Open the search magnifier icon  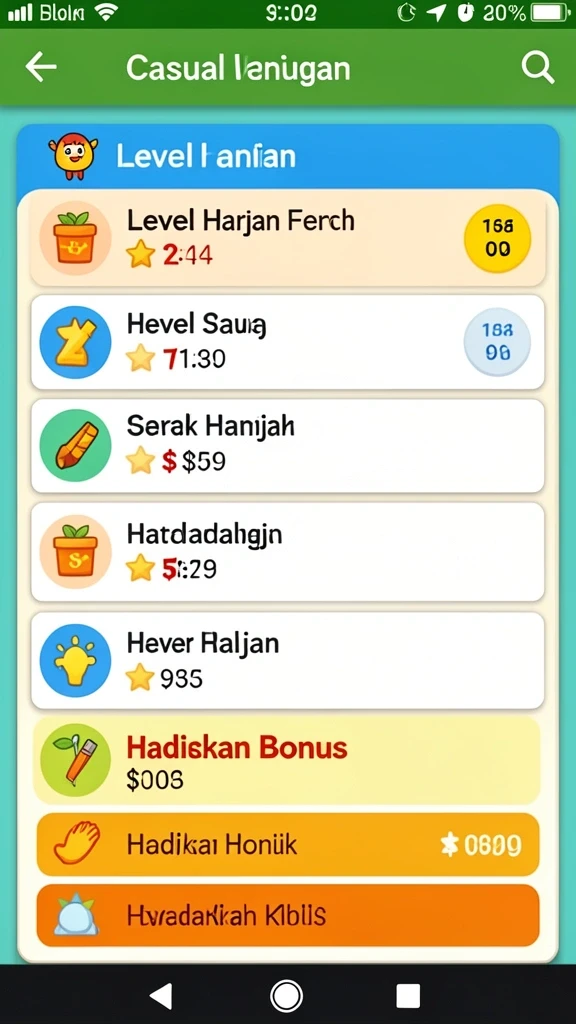537,67
